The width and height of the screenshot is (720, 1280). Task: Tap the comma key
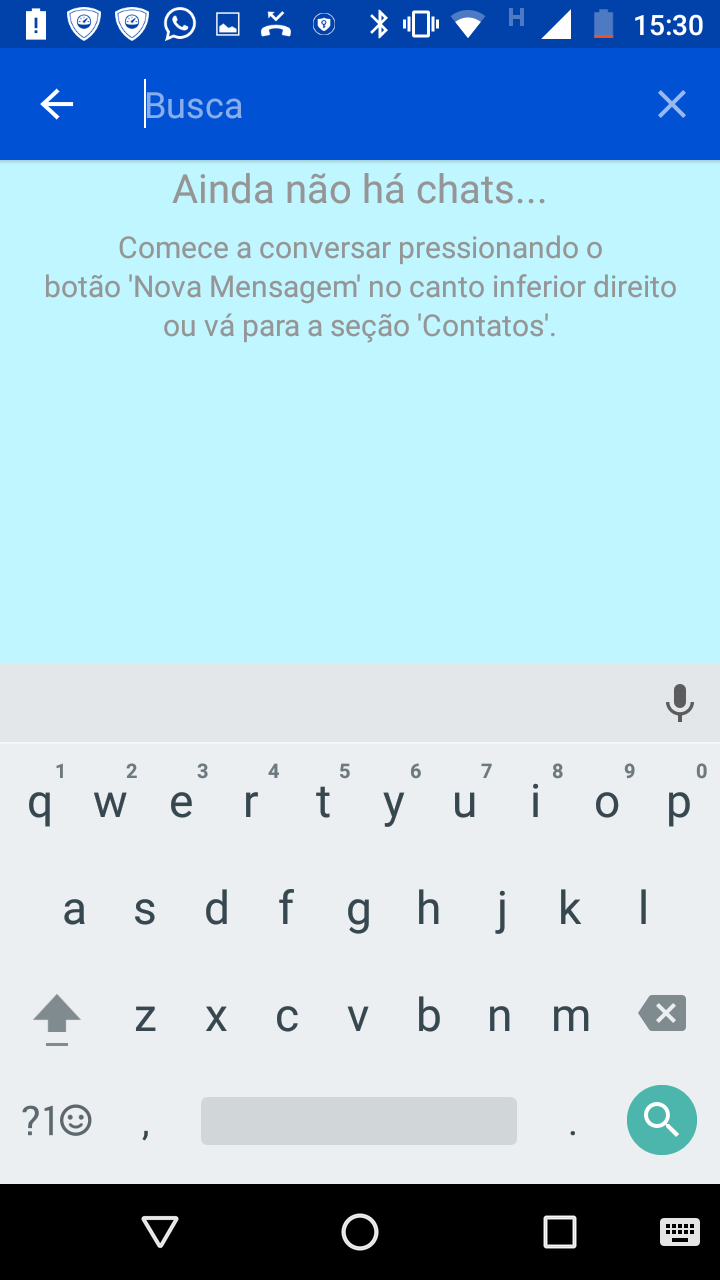145,1120
